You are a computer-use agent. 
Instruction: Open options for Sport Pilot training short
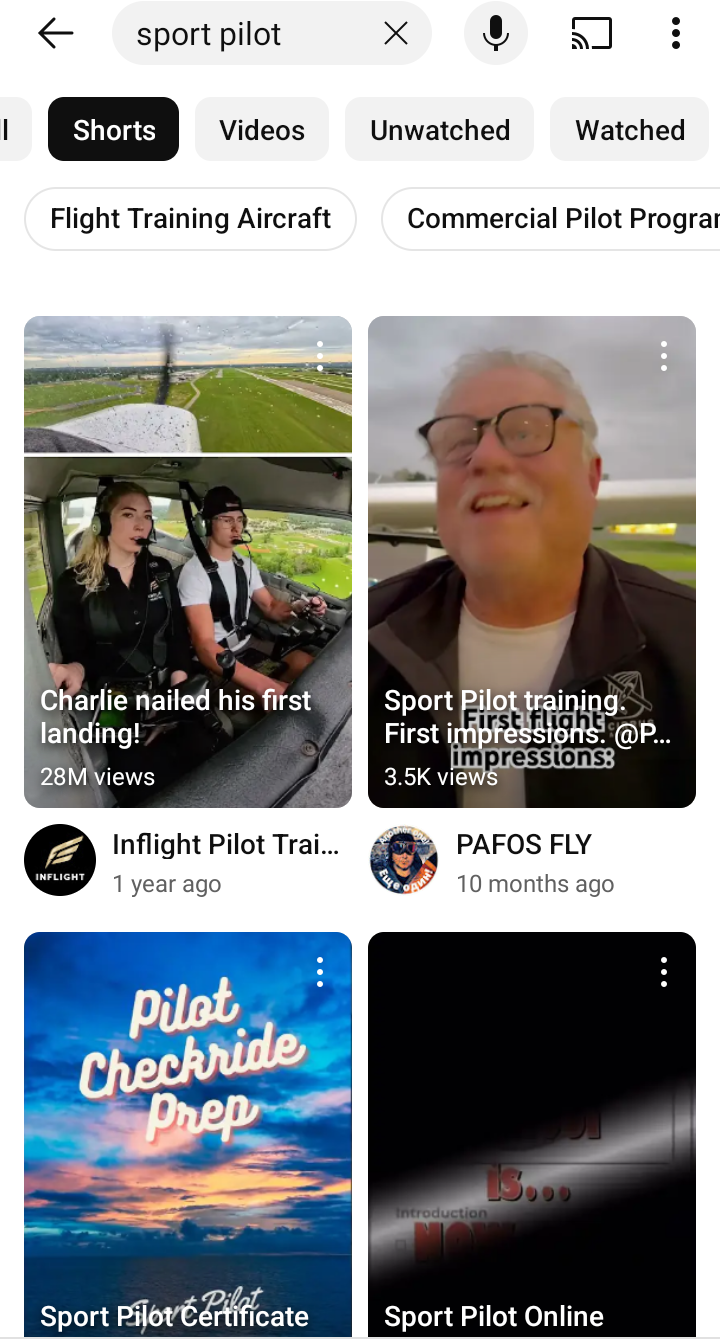664,356
